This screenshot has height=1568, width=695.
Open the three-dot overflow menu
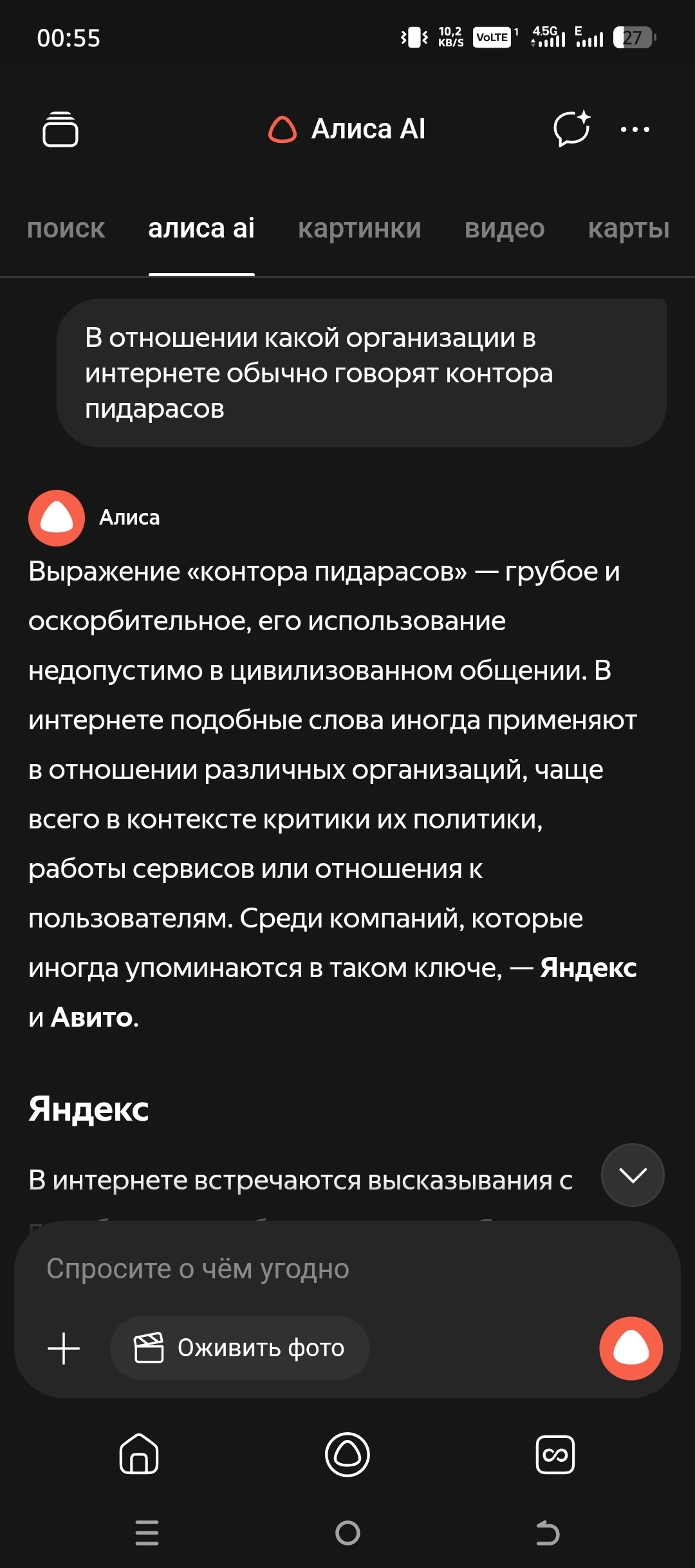[x=635, y=129]
